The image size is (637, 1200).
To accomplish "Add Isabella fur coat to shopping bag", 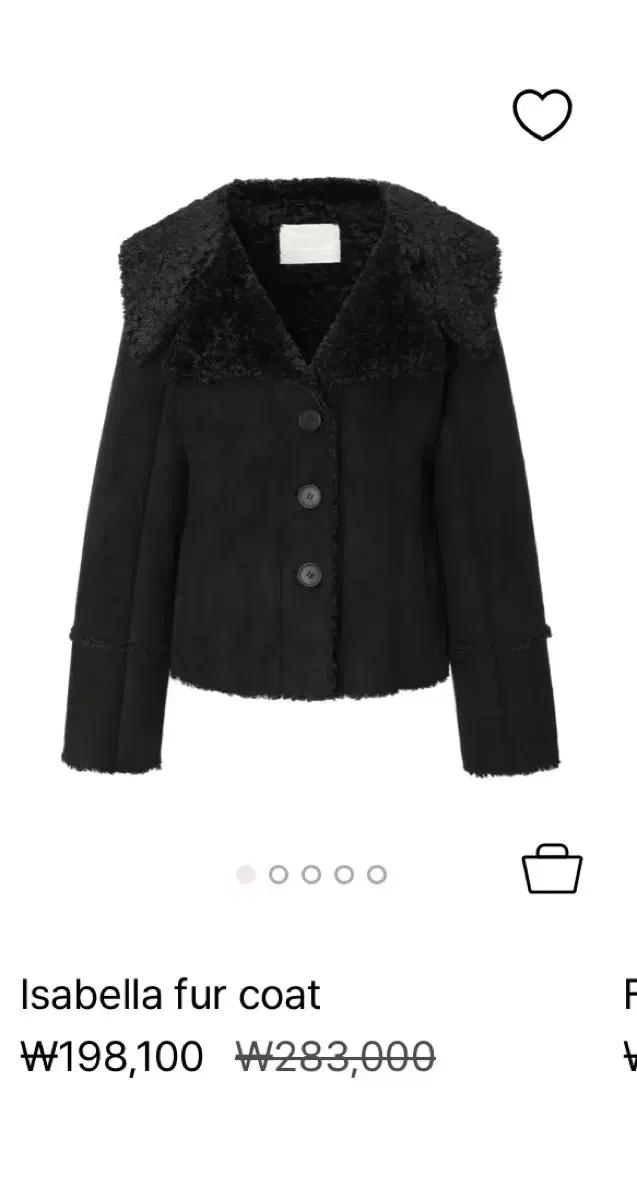I will pos(551,869).
